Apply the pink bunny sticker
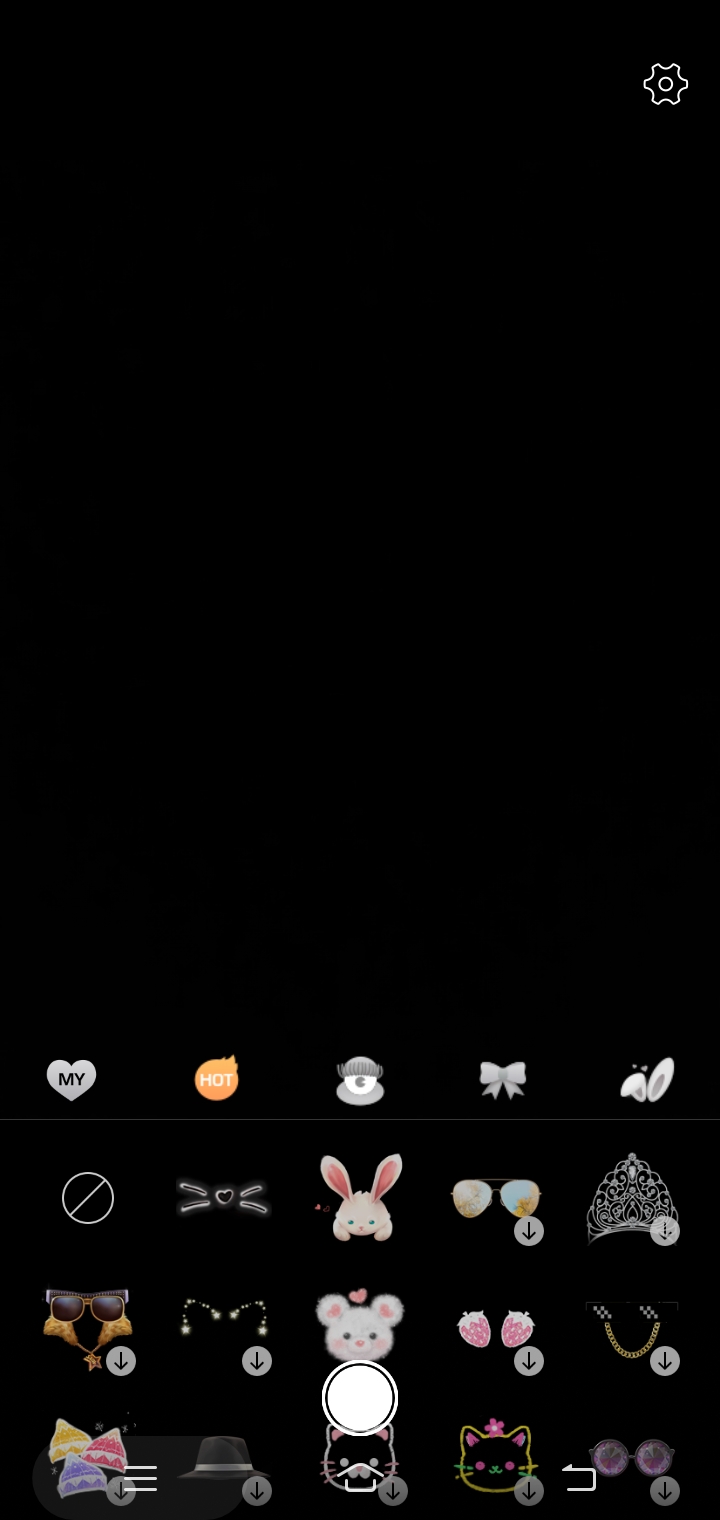Viewport: 720px width, 1520px height. click(x=359, y=1197)
